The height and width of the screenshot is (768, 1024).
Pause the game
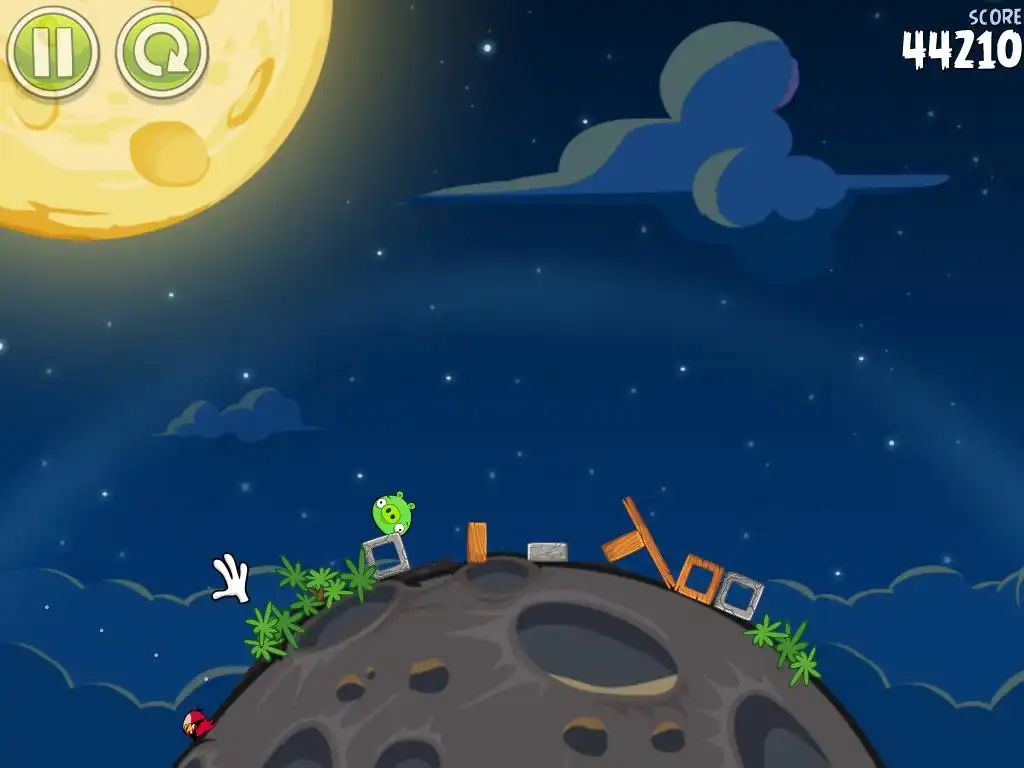click(52, 51)
